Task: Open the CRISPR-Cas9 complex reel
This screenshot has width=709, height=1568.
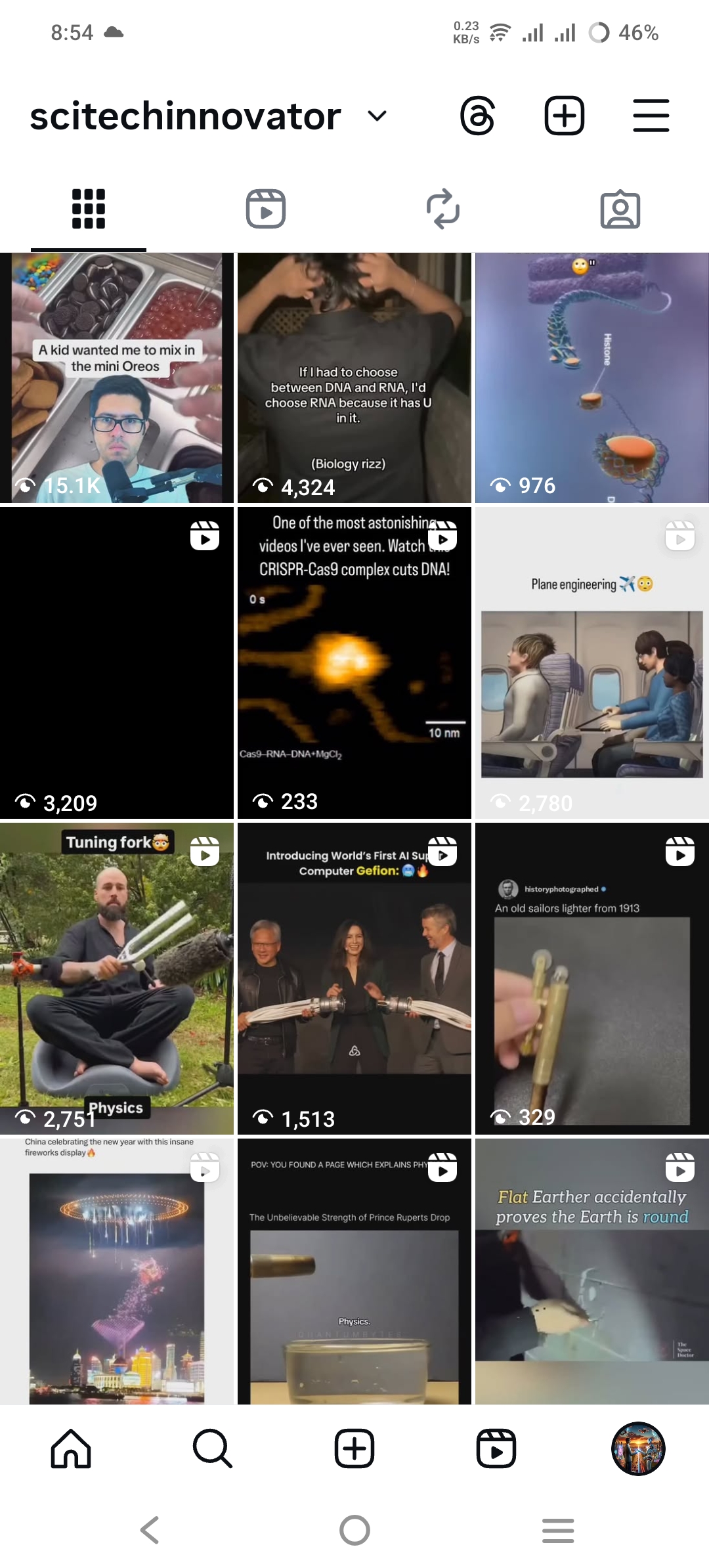Action: tap(354, 663)
